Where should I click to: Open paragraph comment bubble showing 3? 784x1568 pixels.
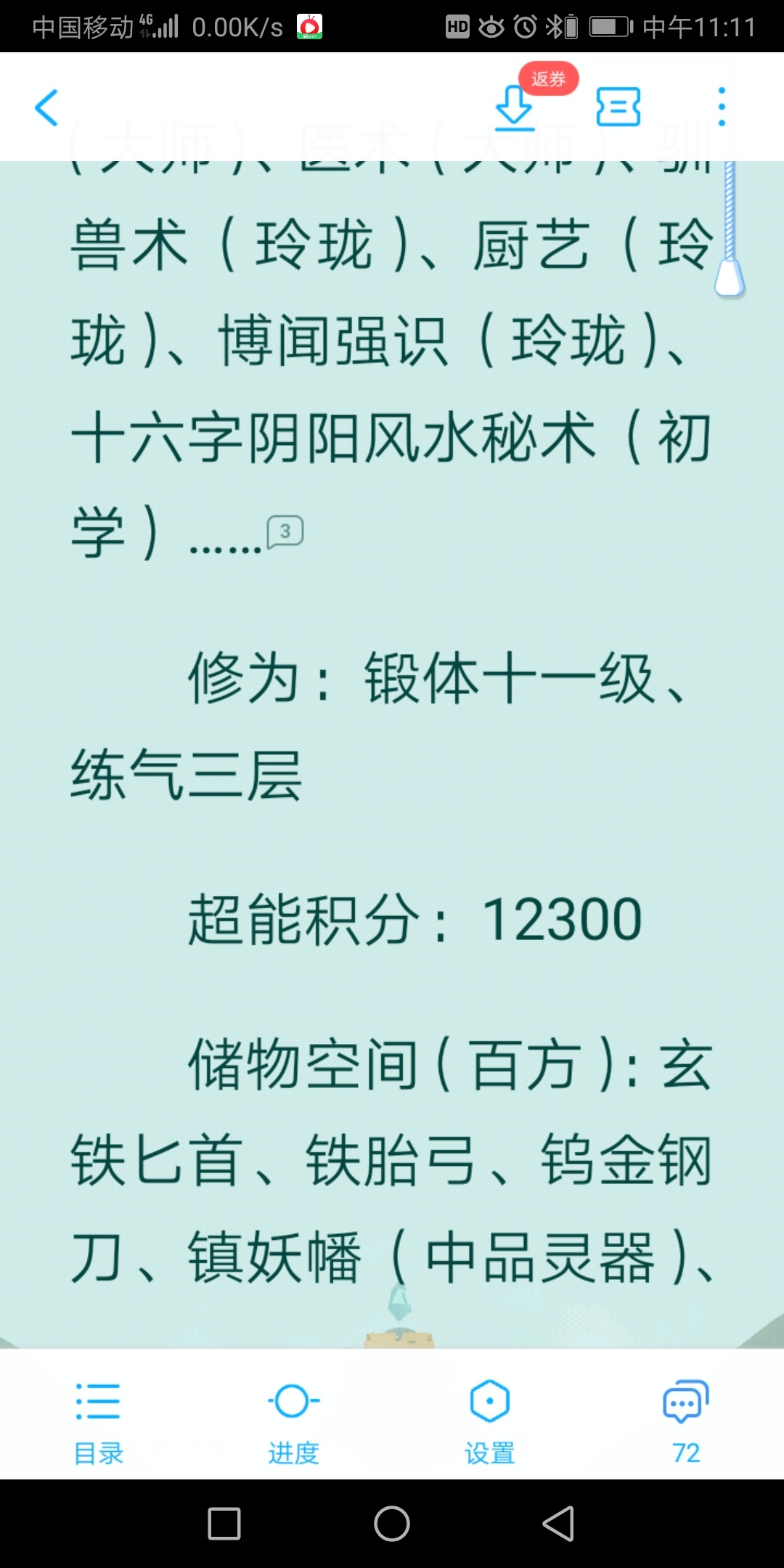coord(285,532)
